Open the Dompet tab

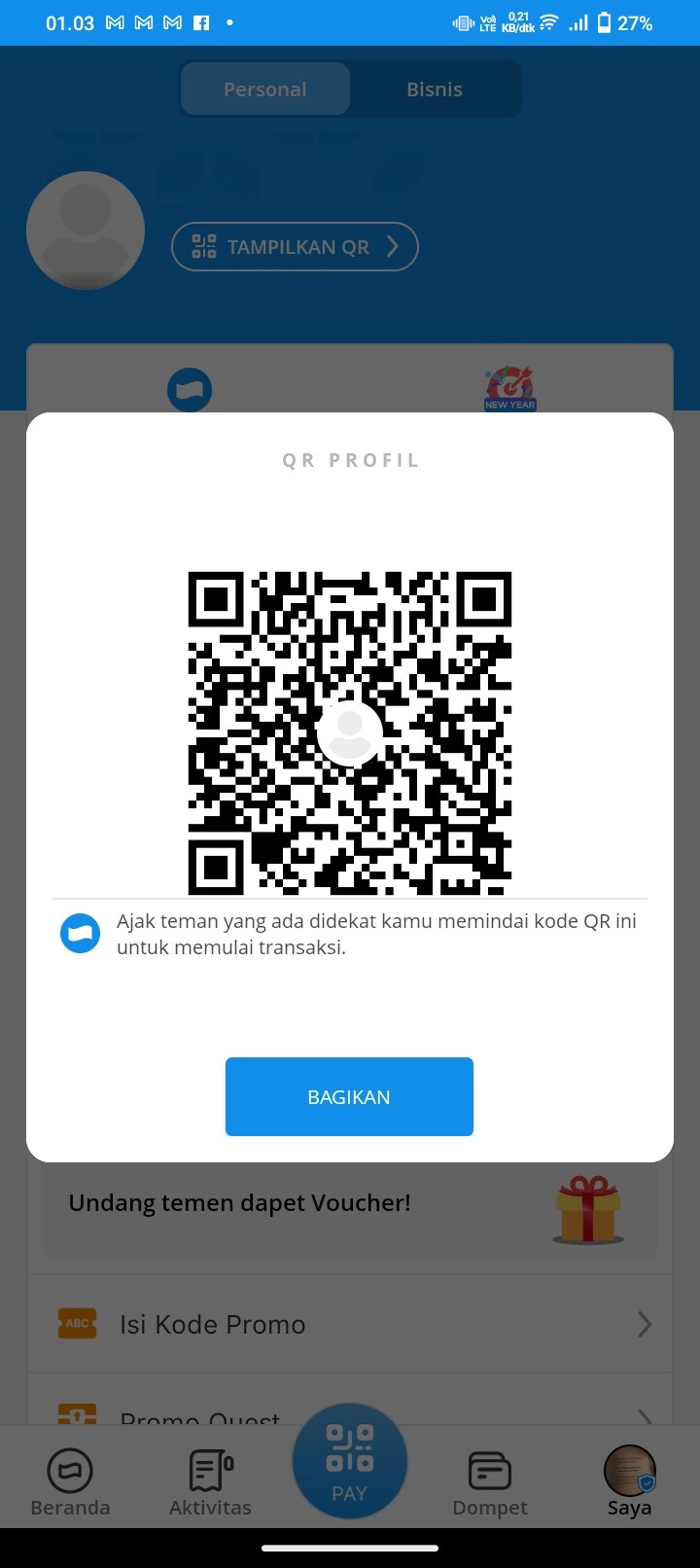click(x=490, y=1482)
